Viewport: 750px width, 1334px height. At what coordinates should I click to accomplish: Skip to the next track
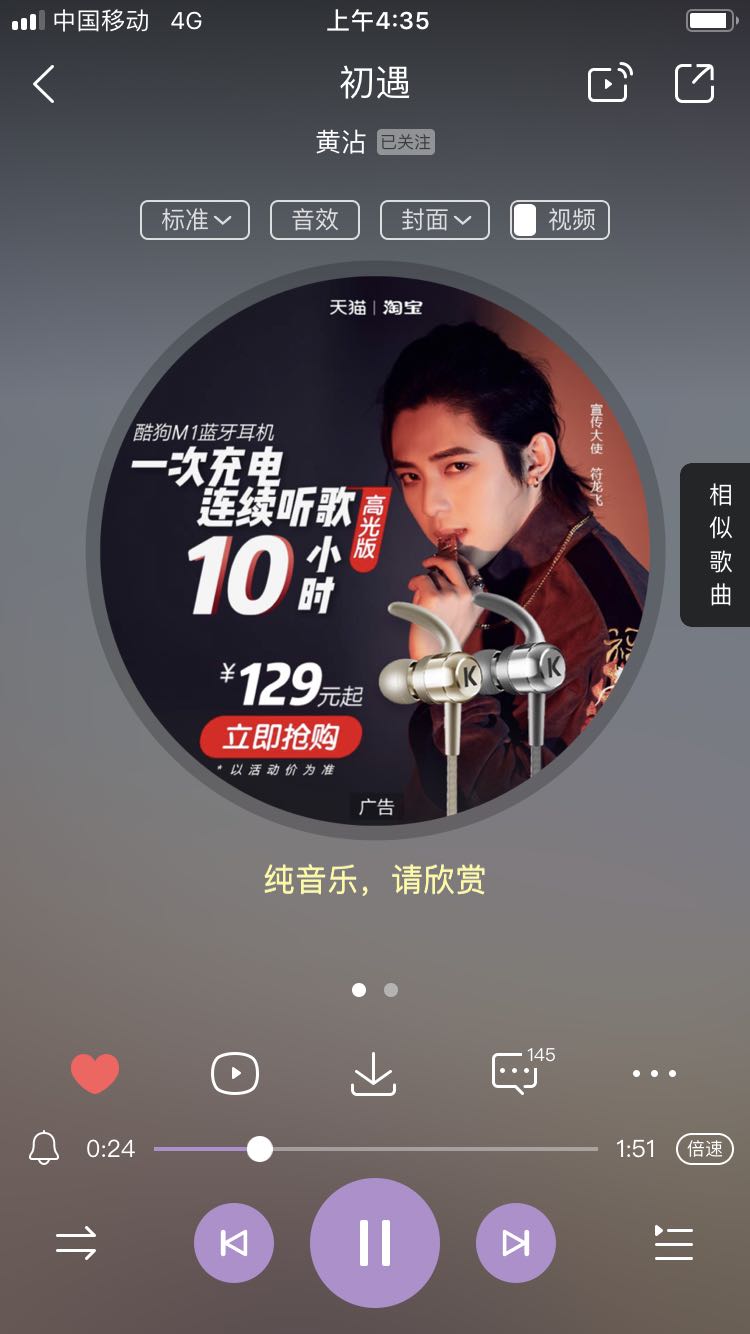pyautogui.click(x=516, y=1243)
